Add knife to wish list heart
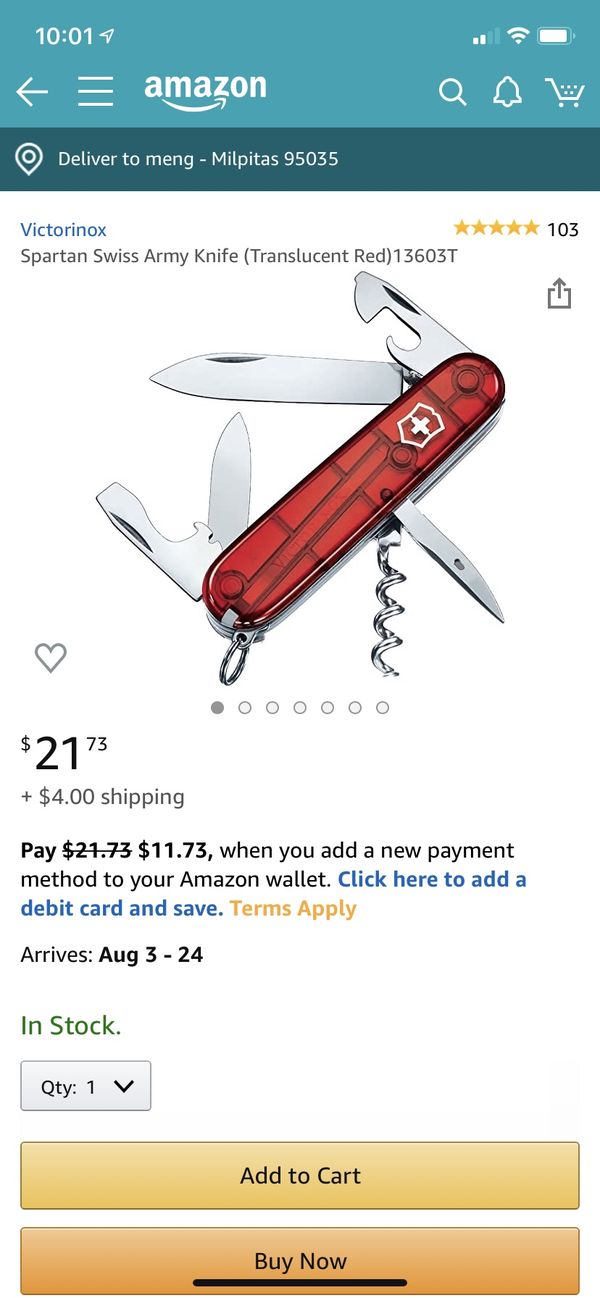The width and height of the screenshot is (600, 1298). [51, 657]
